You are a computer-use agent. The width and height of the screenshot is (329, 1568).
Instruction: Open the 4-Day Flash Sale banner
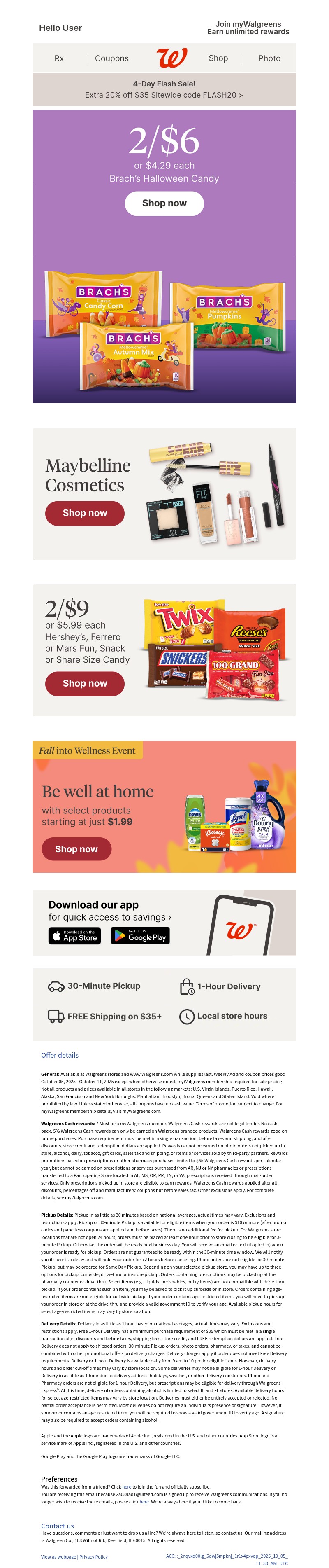pyautogui.click(x=164, y=89)
